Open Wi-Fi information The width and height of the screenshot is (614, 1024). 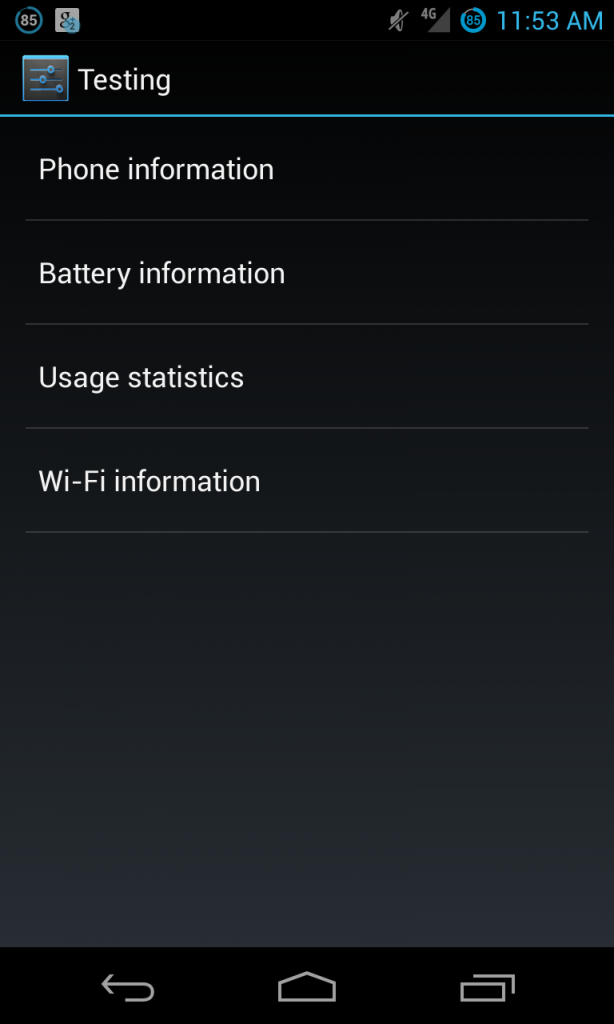pos(307,481)
